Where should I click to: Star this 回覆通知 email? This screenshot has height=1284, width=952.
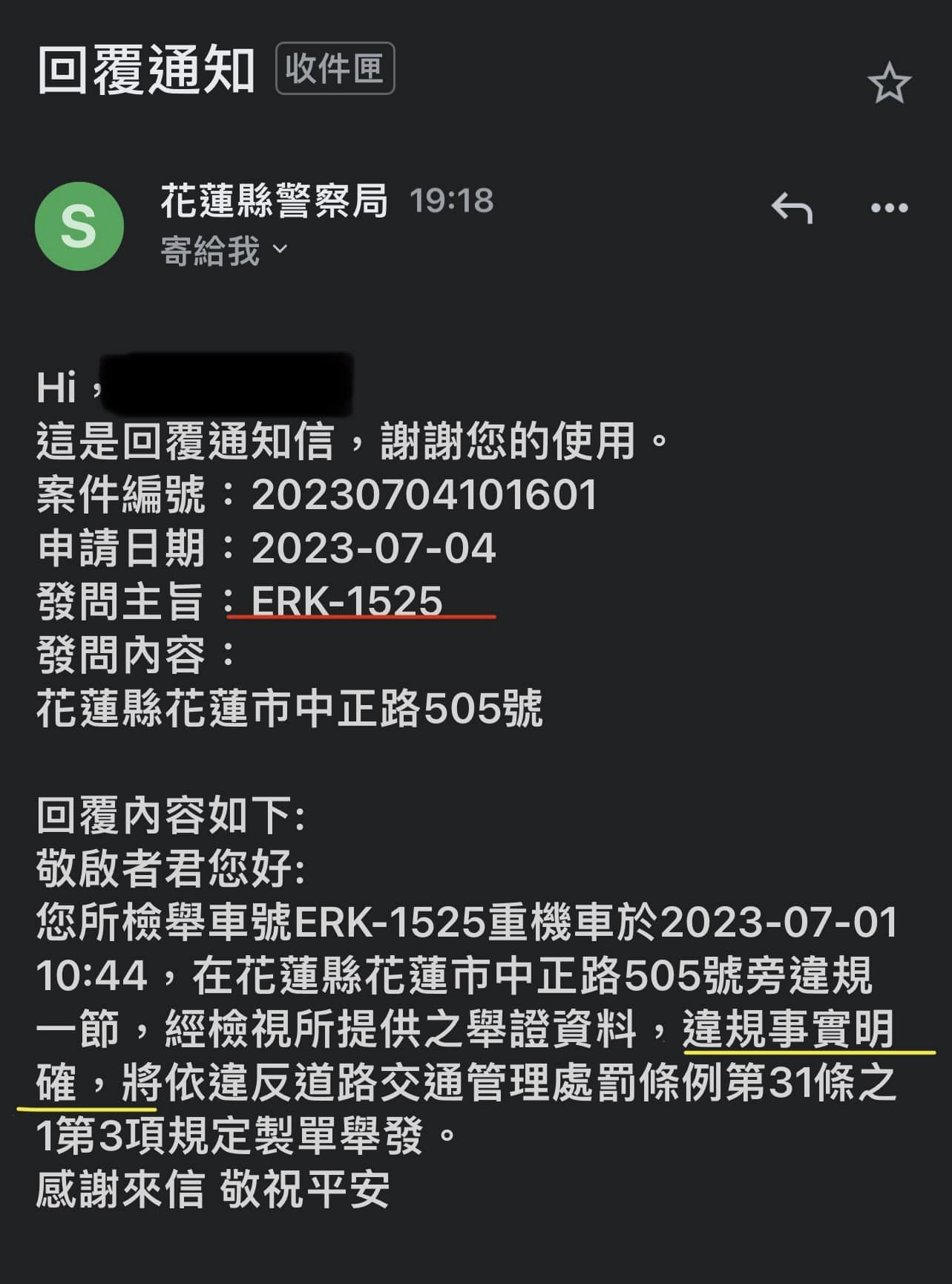[889, 84]
